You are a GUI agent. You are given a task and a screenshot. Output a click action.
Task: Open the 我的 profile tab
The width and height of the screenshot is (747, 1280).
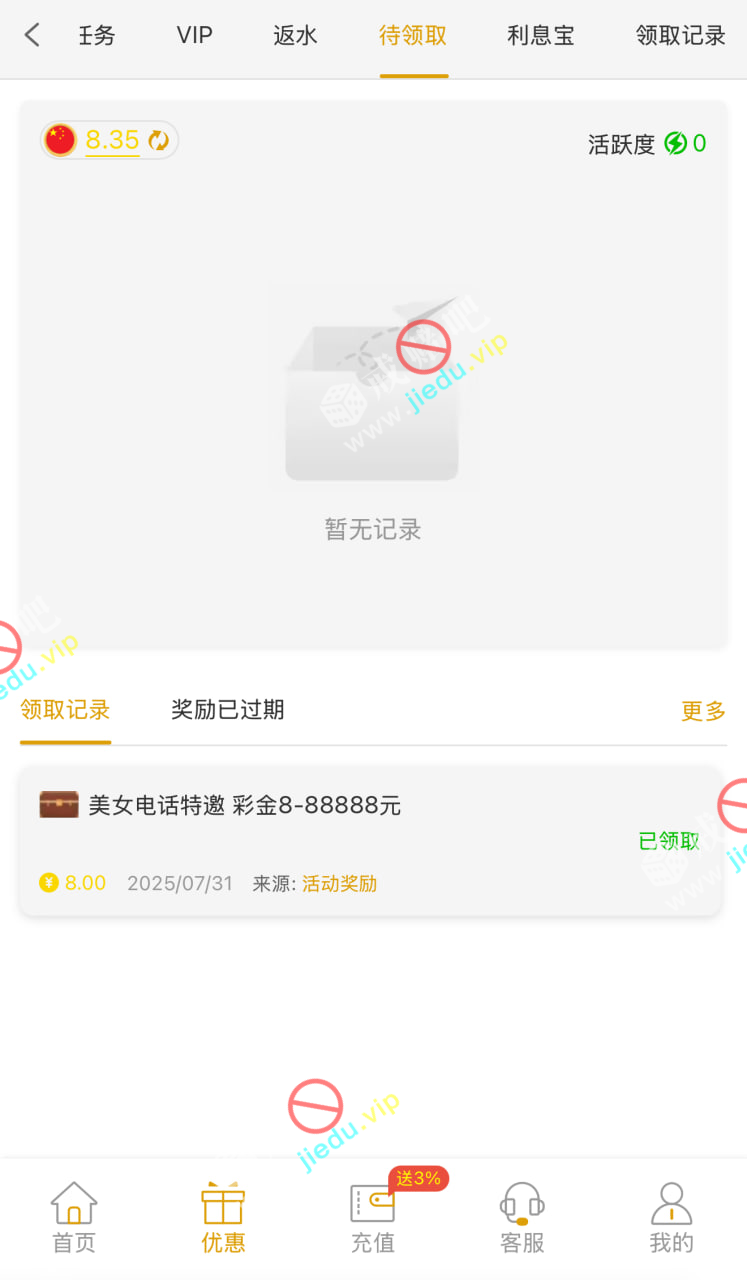point(671,1217)
